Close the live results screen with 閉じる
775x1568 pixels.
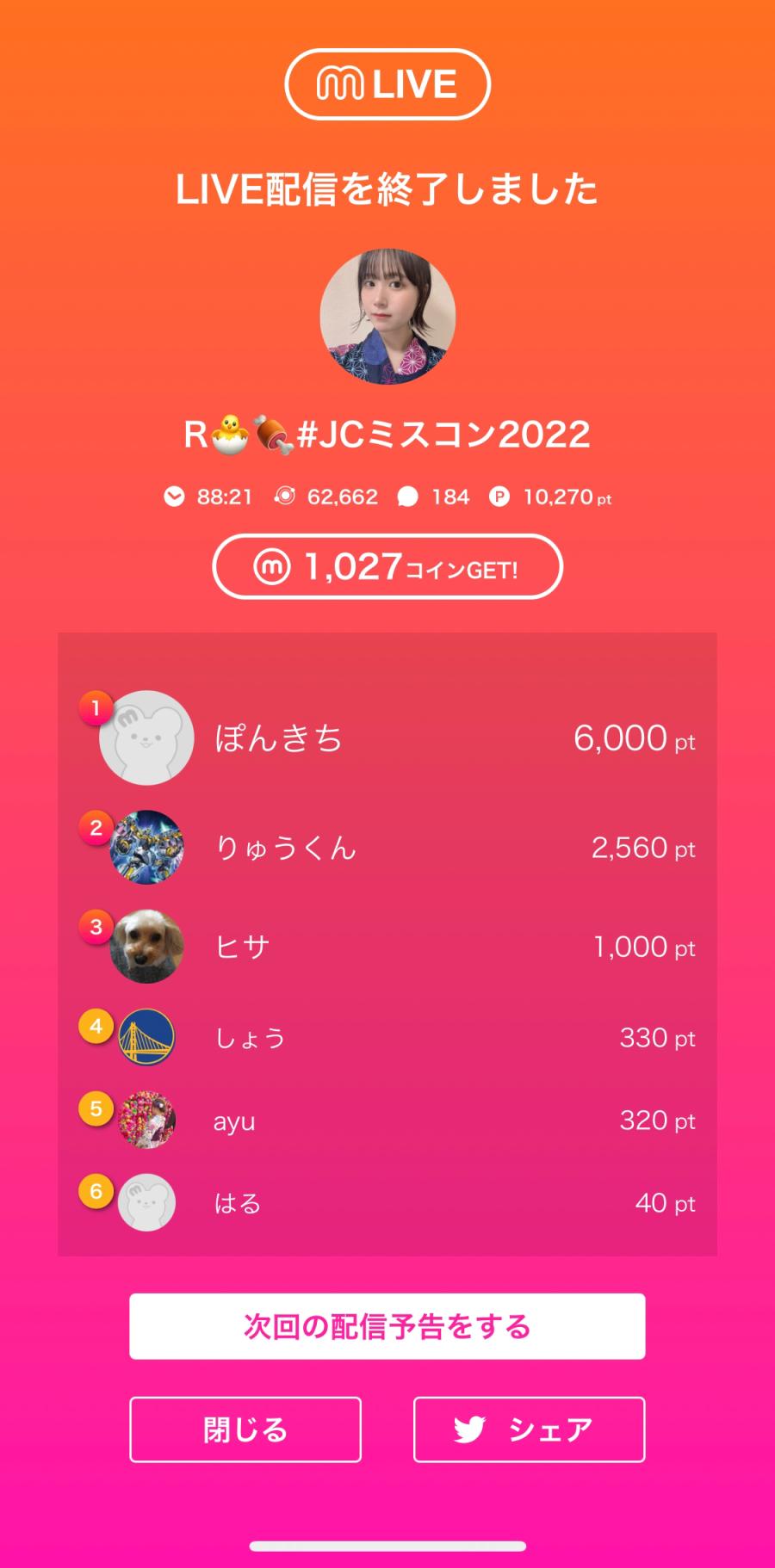point(245,1429)
